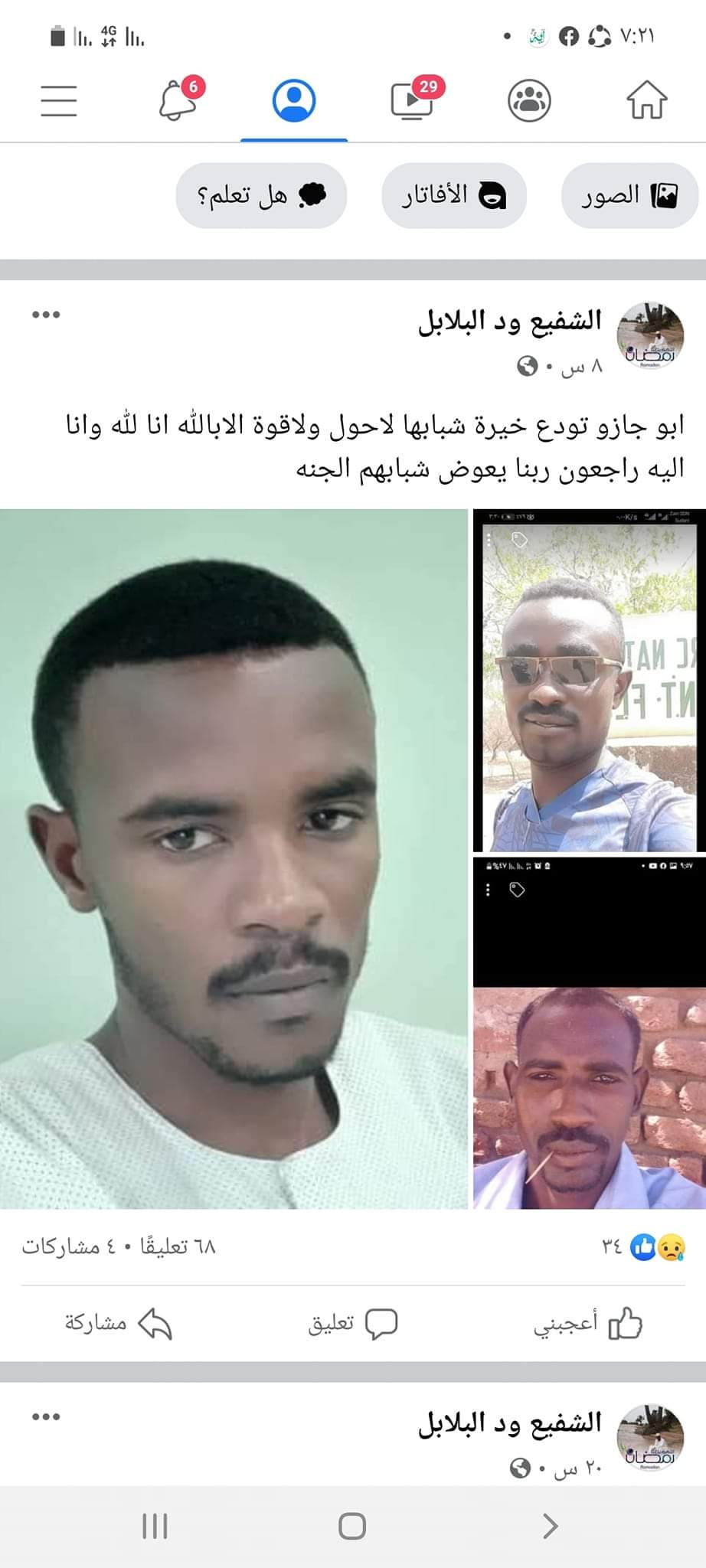Open options menu of the 20-hour-old post
The width and height of the screenshot is (706, 1568).
click(x=46, y=1417)
